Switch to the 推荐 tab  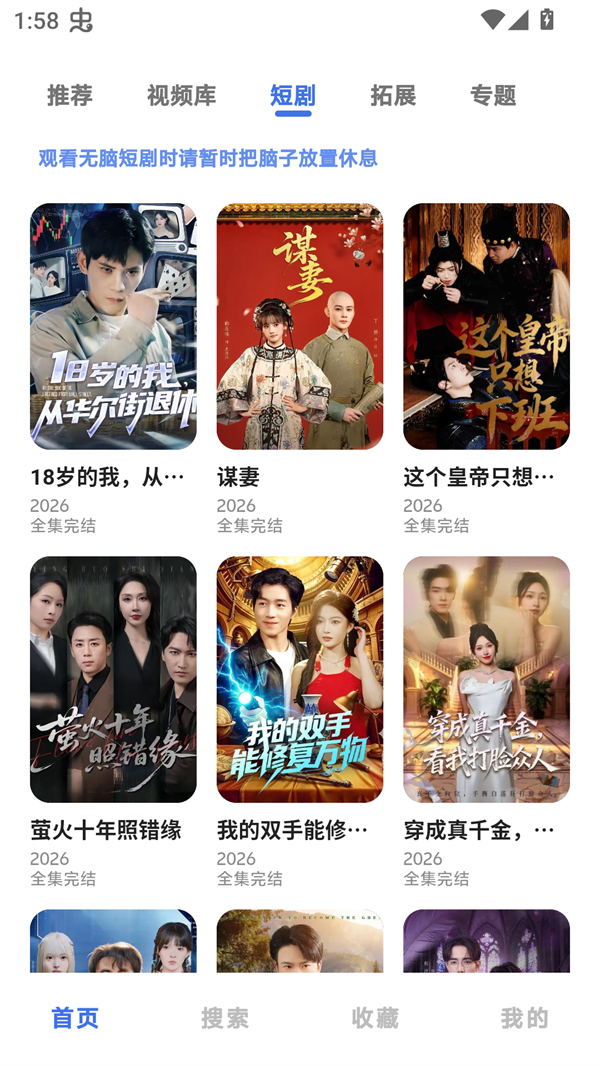point(69,95)
